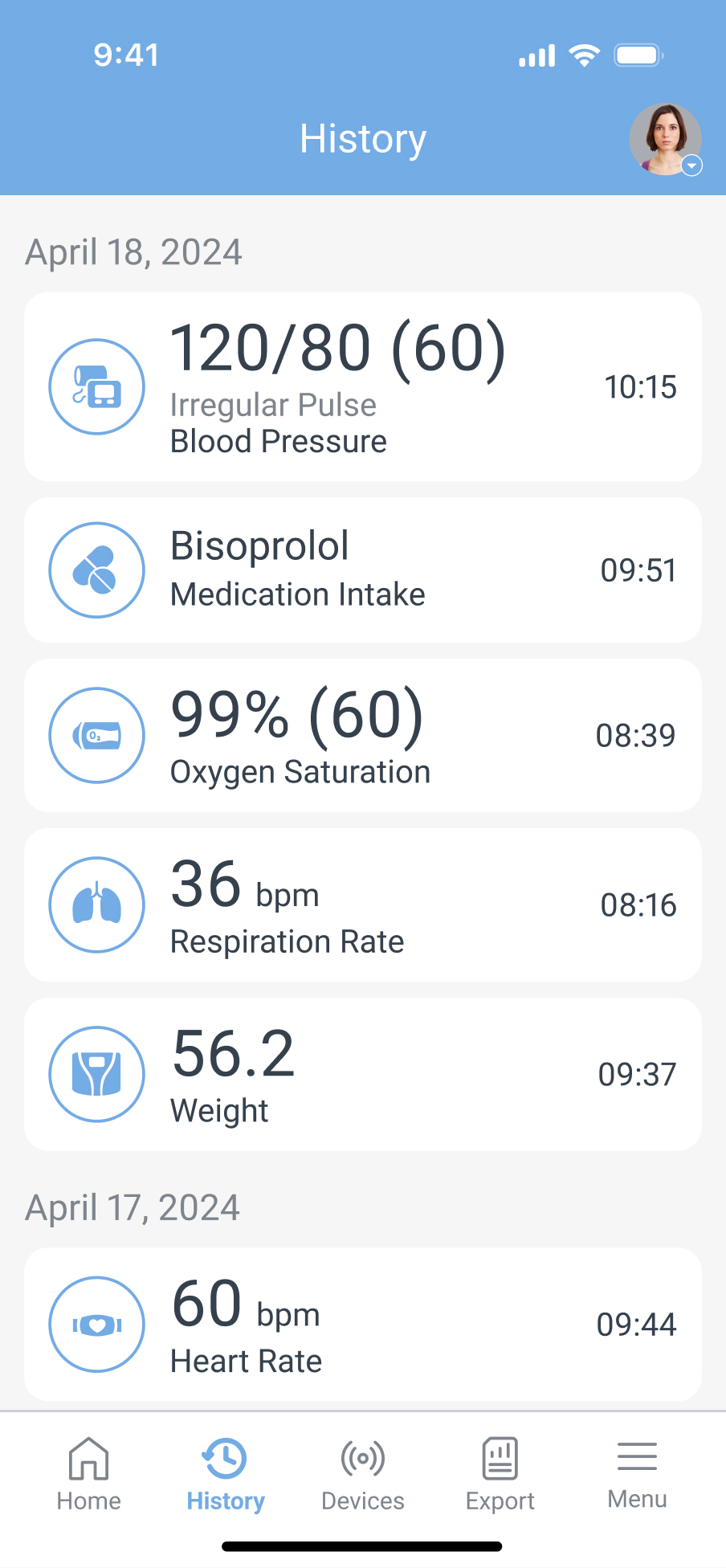Open the 120/80 blood pressure reading
Screen dimensions: 726x1568
(337, 347)
